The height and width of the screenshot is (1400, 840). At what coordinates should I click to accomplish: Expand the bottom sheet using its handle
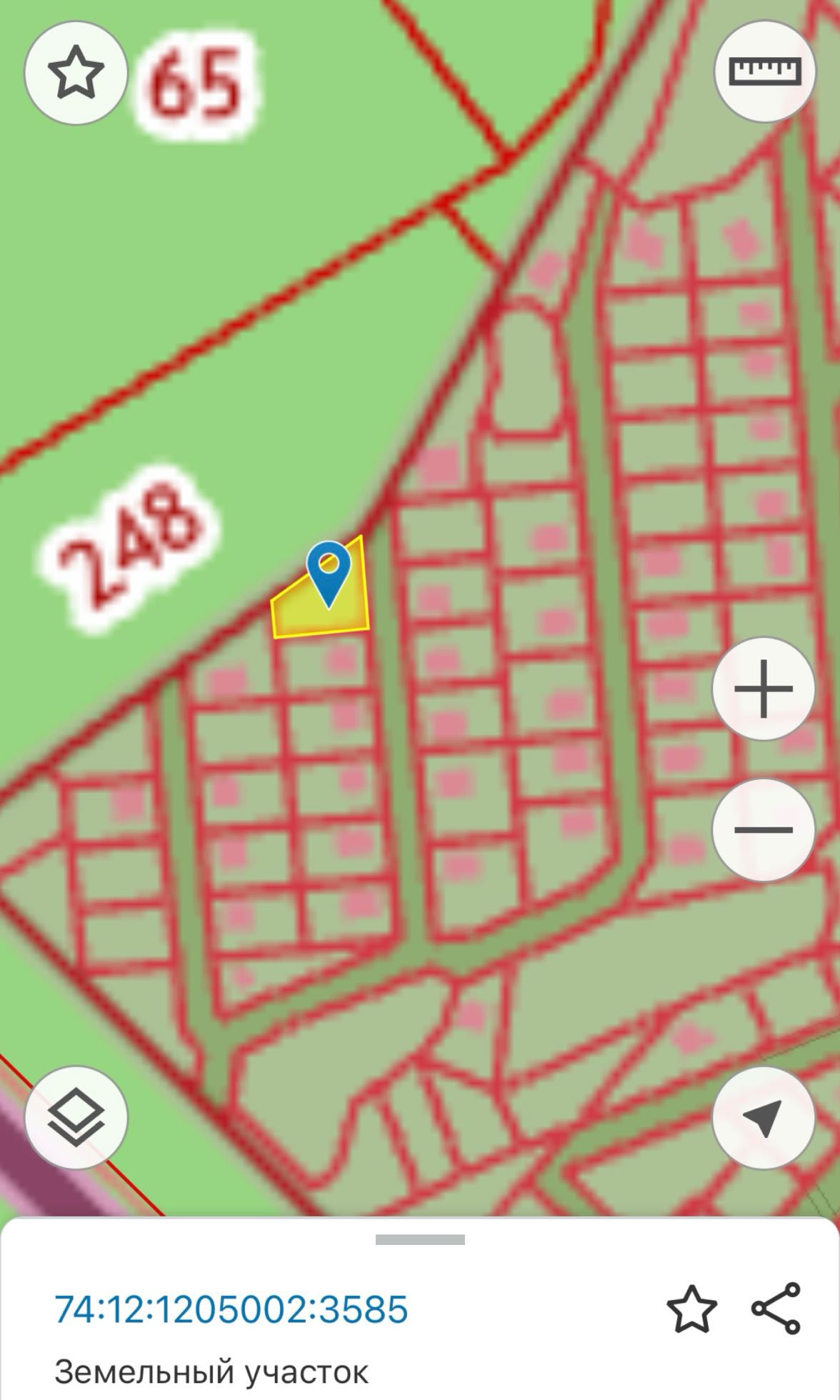[420, 1239]
